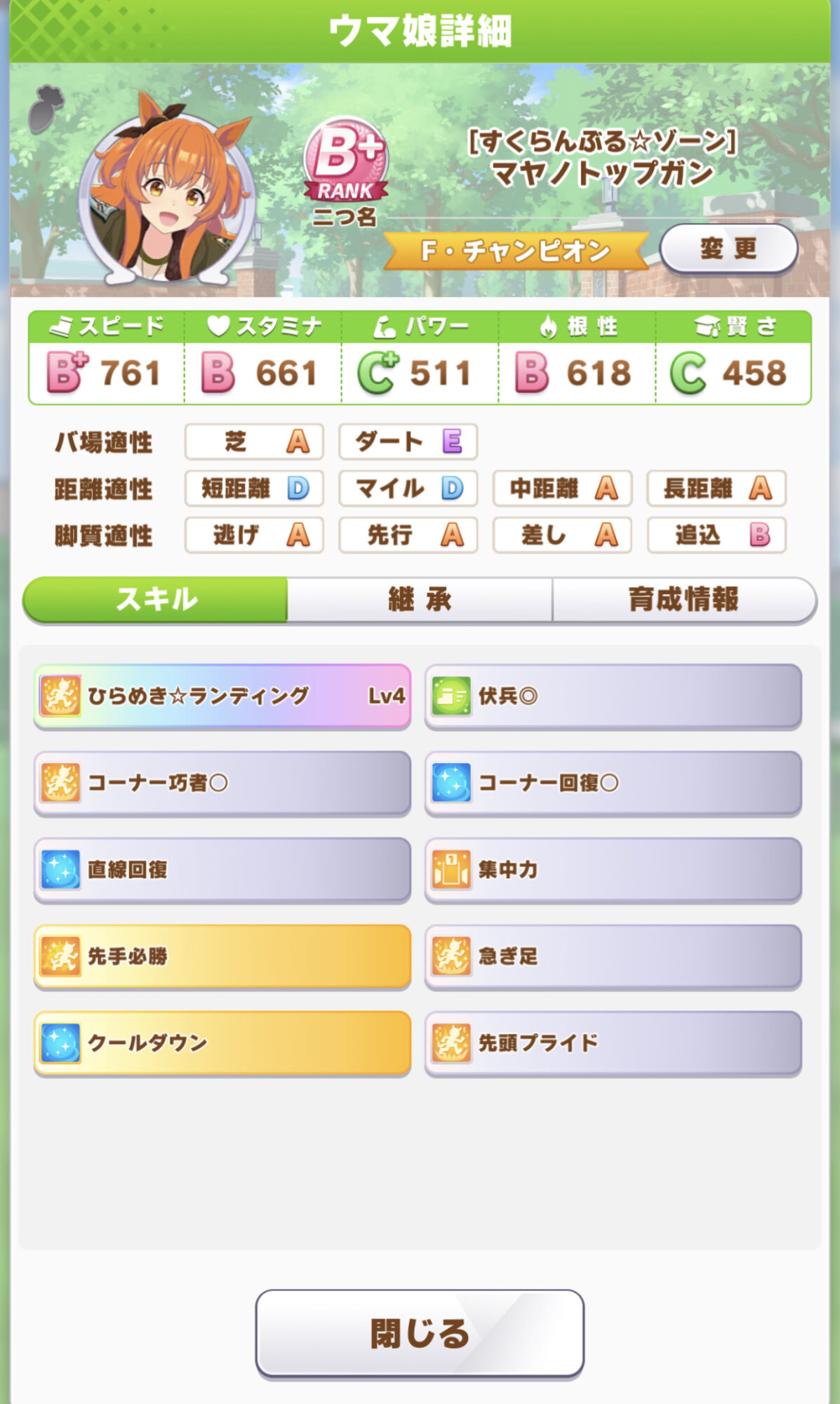Open the ひらめき☆ランディング skill details

pyautogui.click(x=222, y=696)
